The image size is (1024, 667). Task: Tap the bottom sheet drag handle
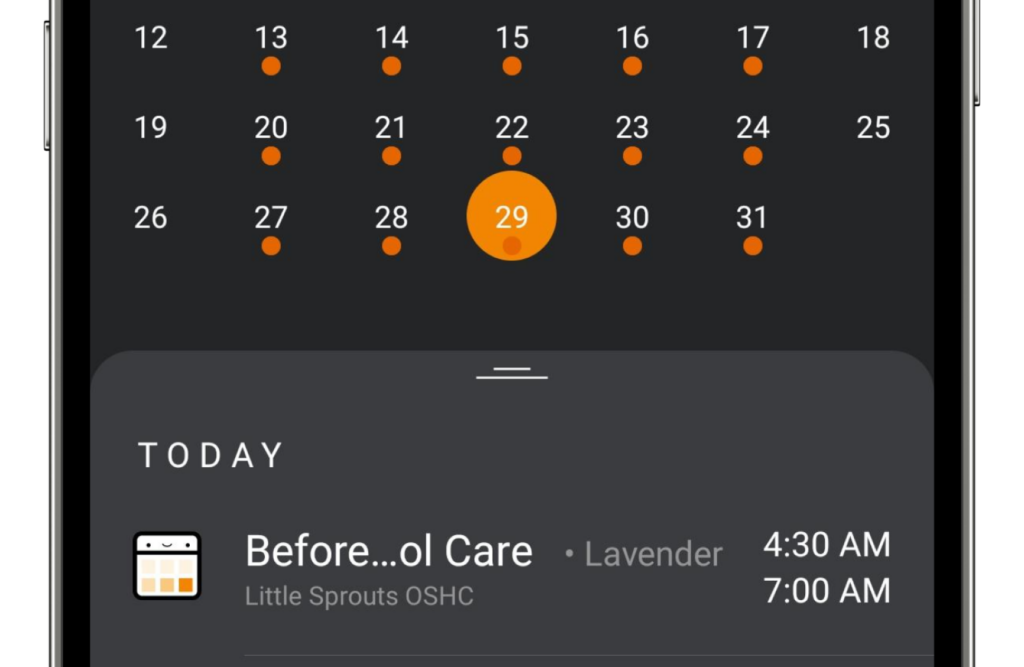[x=512, y=373]
